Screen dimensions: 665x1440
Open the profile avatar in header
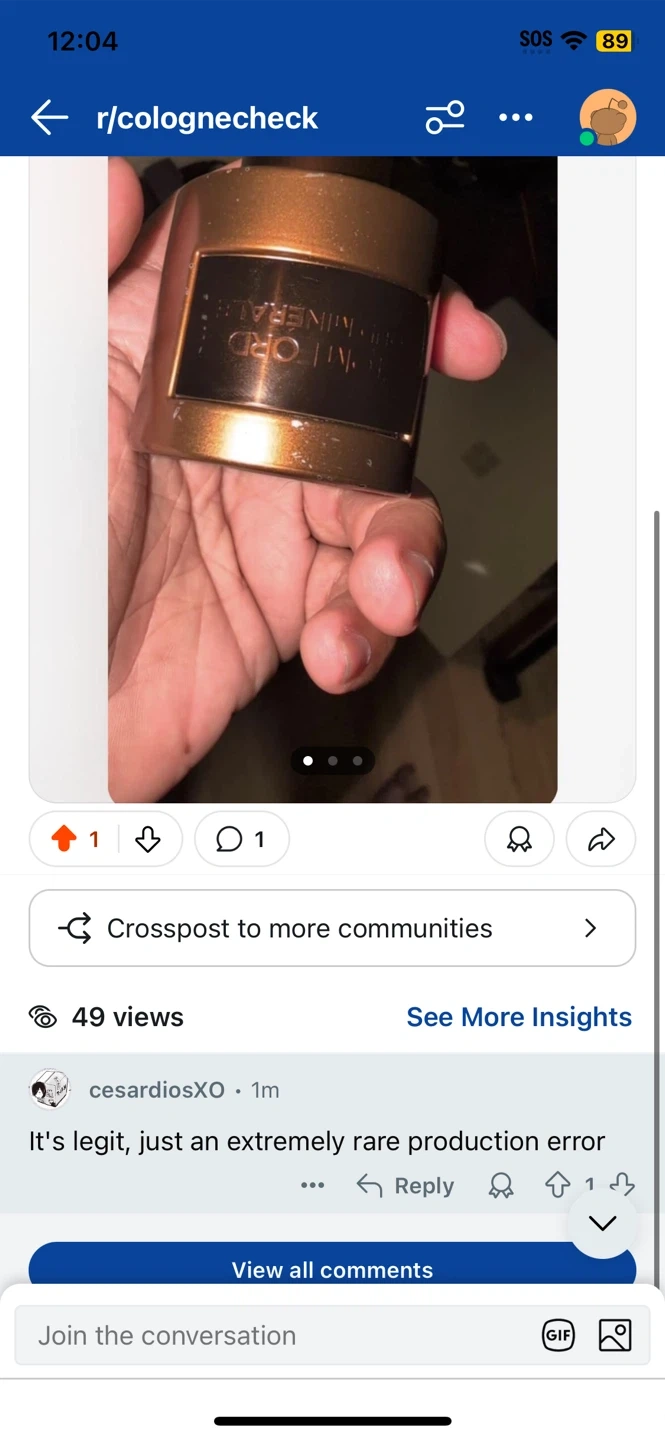pyautogui.click(x=607, y=118)
